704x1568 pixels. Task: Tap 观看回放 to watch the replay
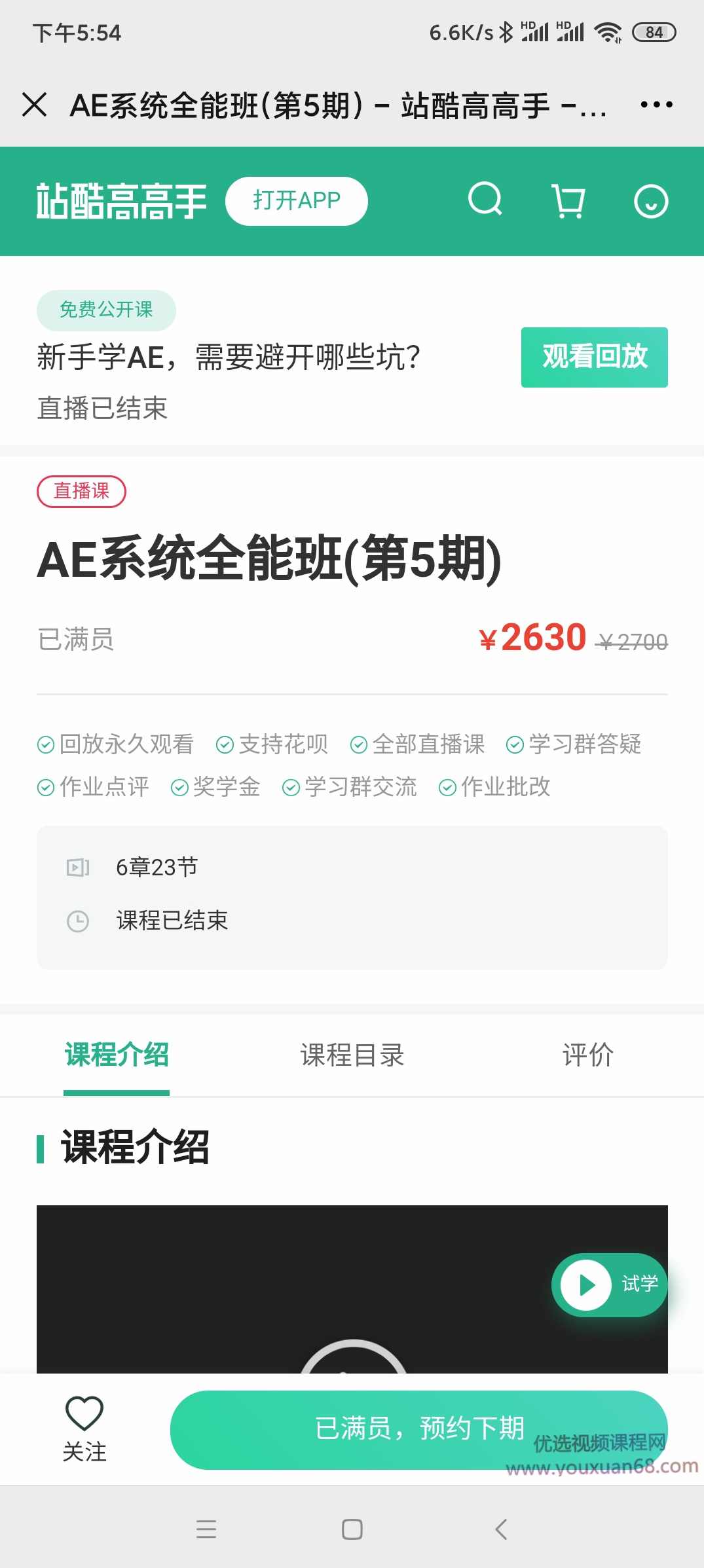click(x=594, y=357)
